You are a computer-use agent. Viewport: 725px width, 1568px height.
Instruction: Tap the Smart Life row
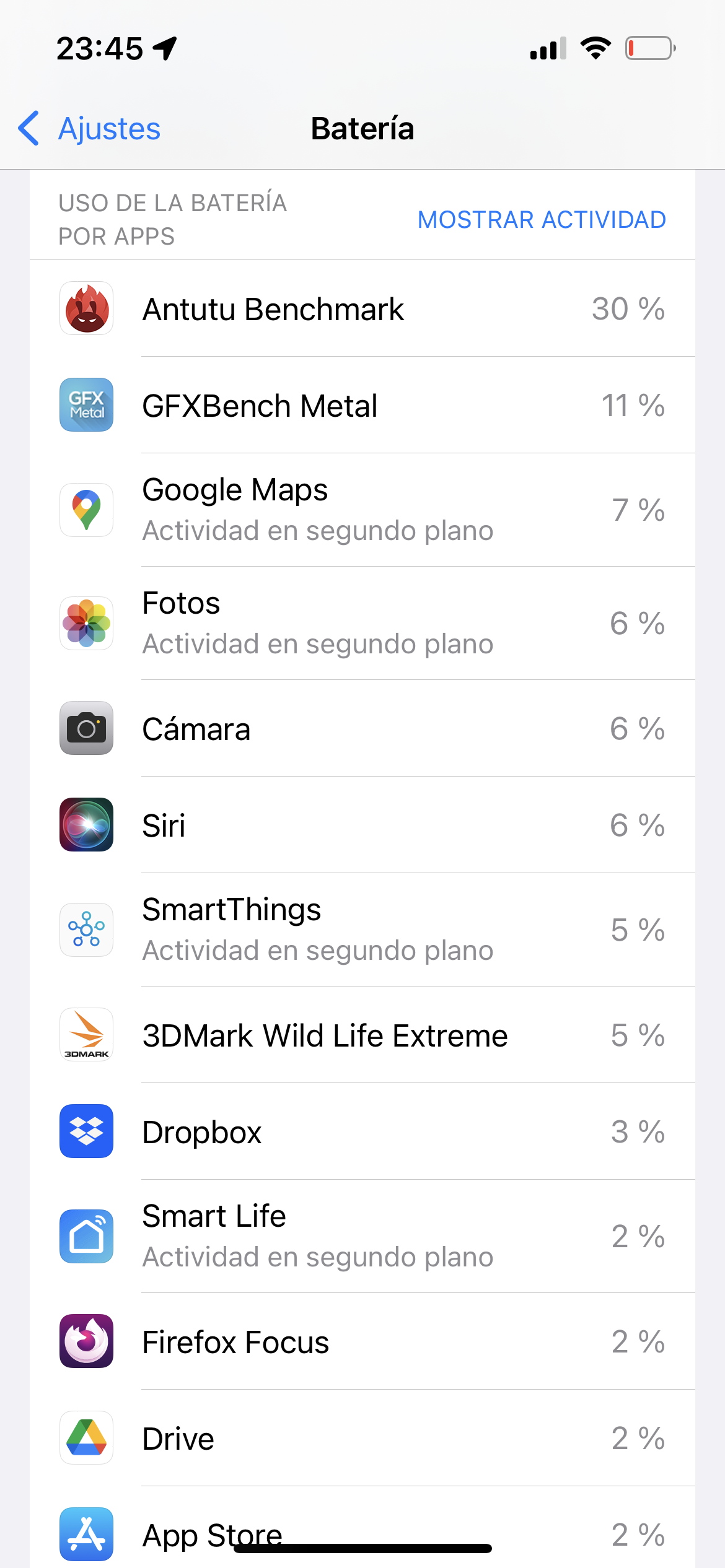coord(362,1236)
